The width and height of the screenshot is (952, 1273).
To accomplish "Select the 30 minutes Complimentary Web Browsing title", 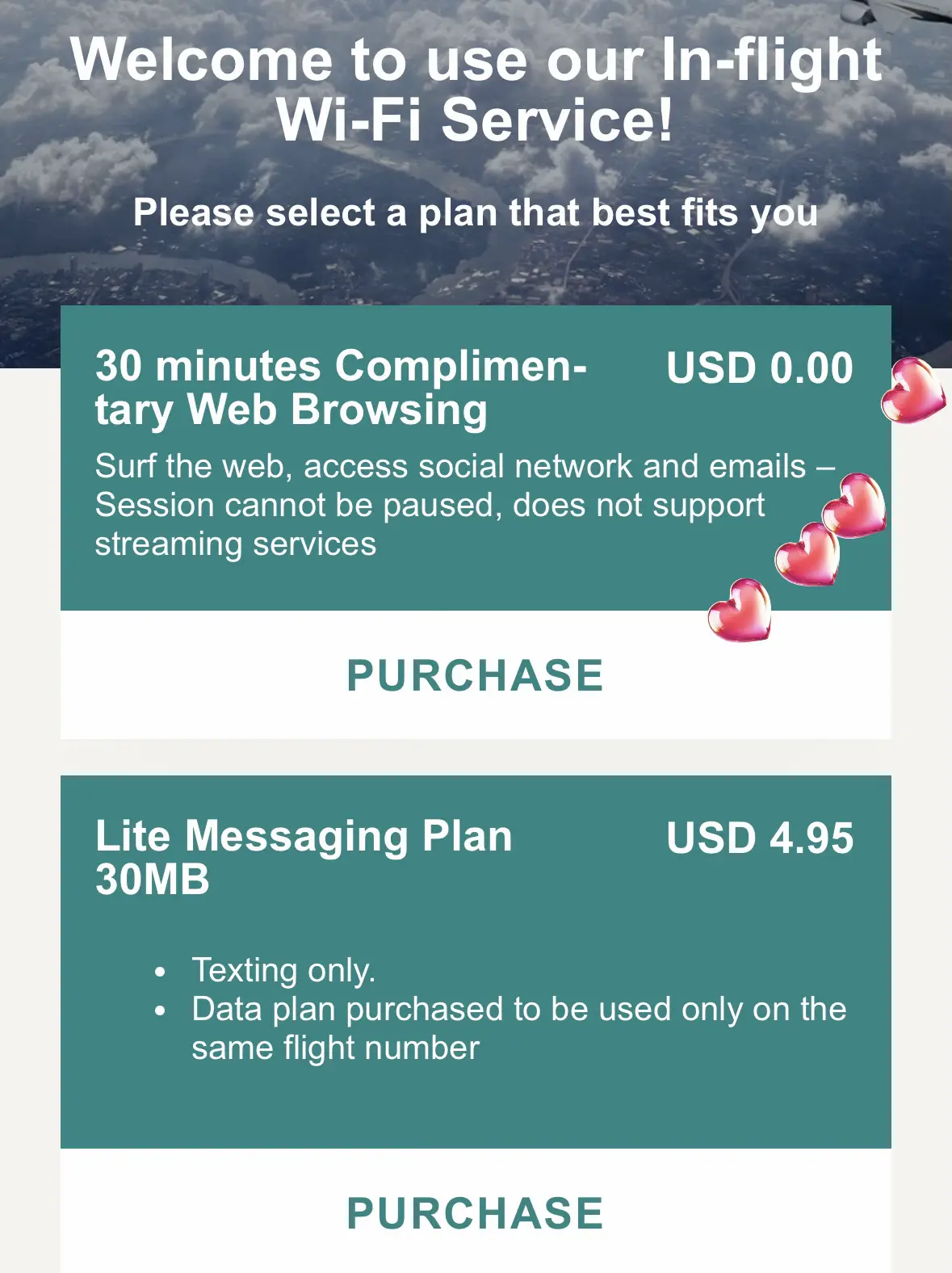I will pos(343,388).
